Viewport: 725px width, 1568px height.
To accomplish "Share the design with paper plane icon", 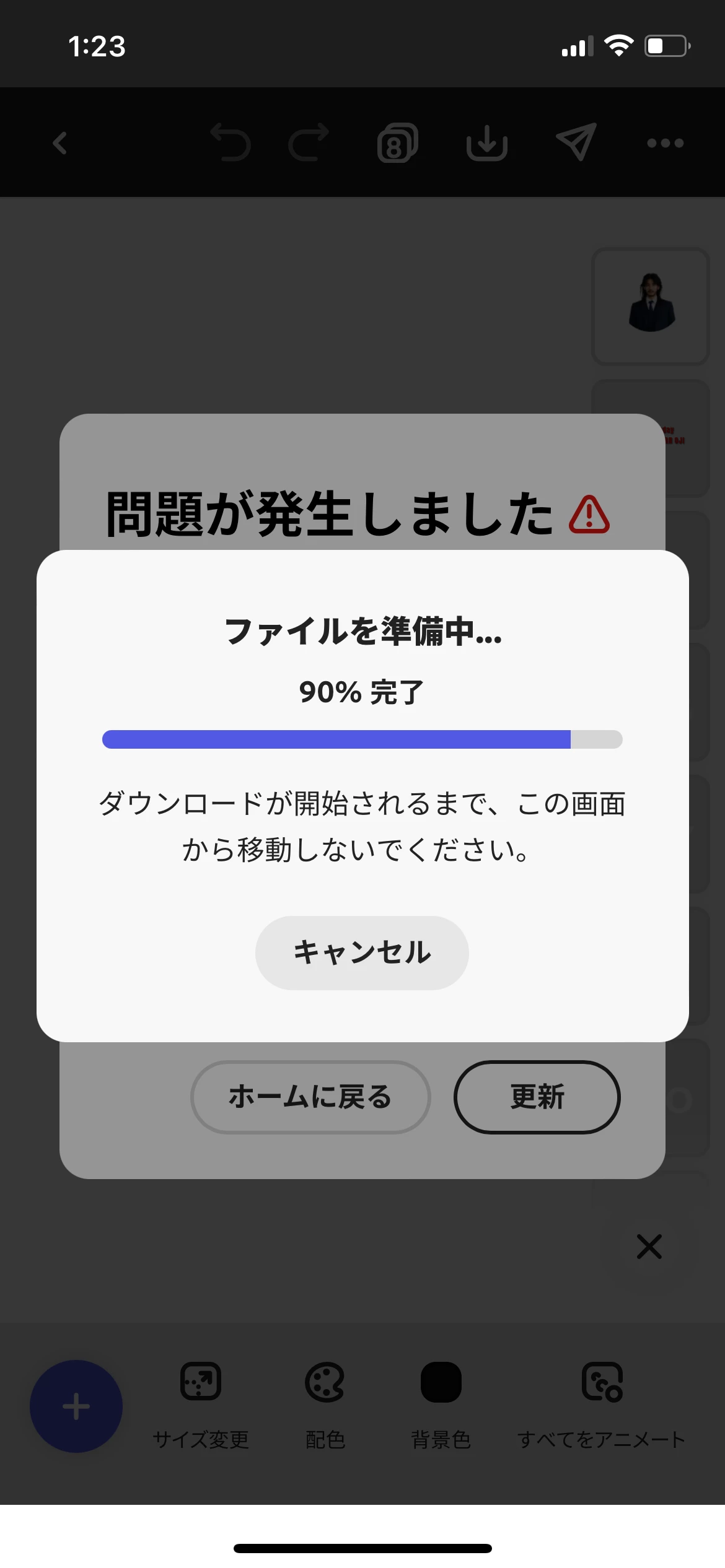I will click(x=576, y=142).
